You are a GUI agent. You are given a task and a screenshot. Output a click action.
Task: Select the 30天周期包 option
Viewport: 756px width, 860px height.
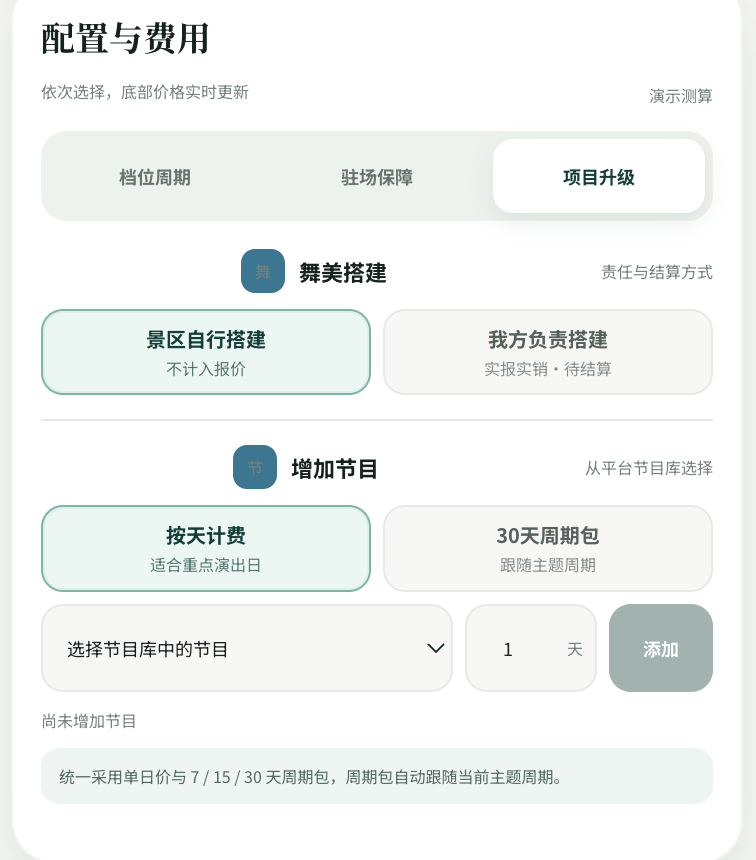(548, 548)
